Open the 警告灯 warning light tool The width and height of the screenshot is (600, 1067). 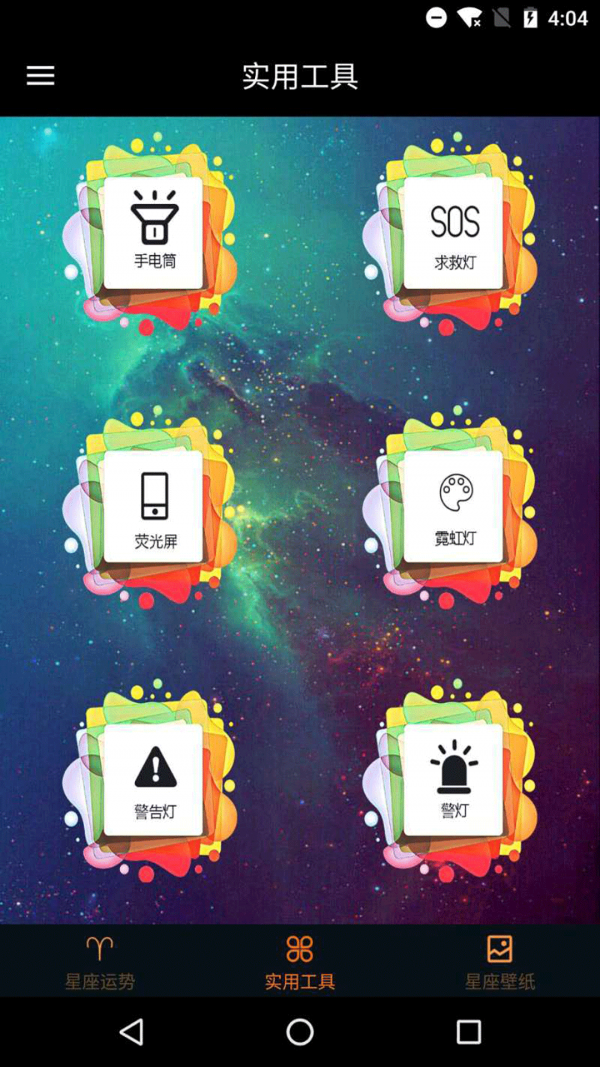click(x=154, y=779)
